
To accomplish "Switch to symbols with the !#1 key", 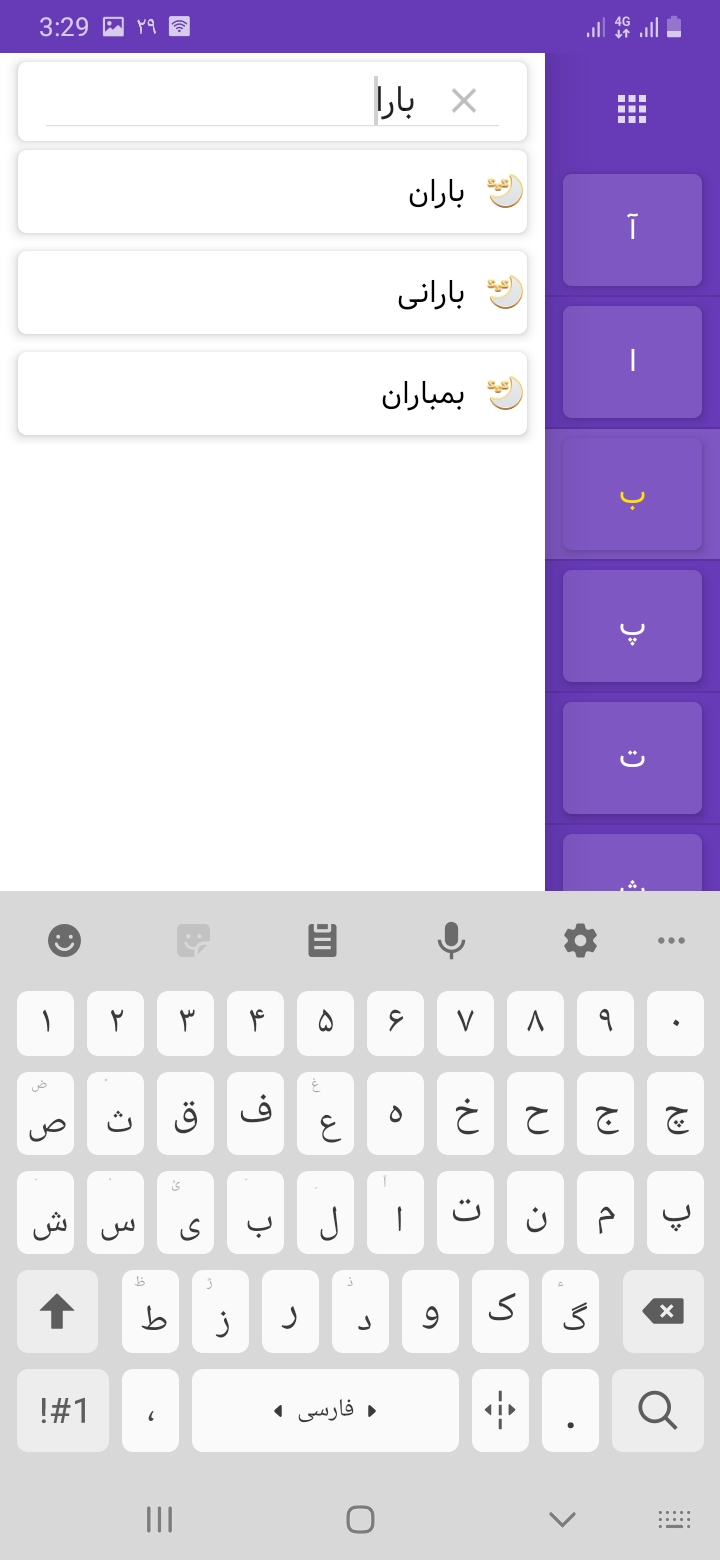I will pyautogui.click(x=63, y=1410).
